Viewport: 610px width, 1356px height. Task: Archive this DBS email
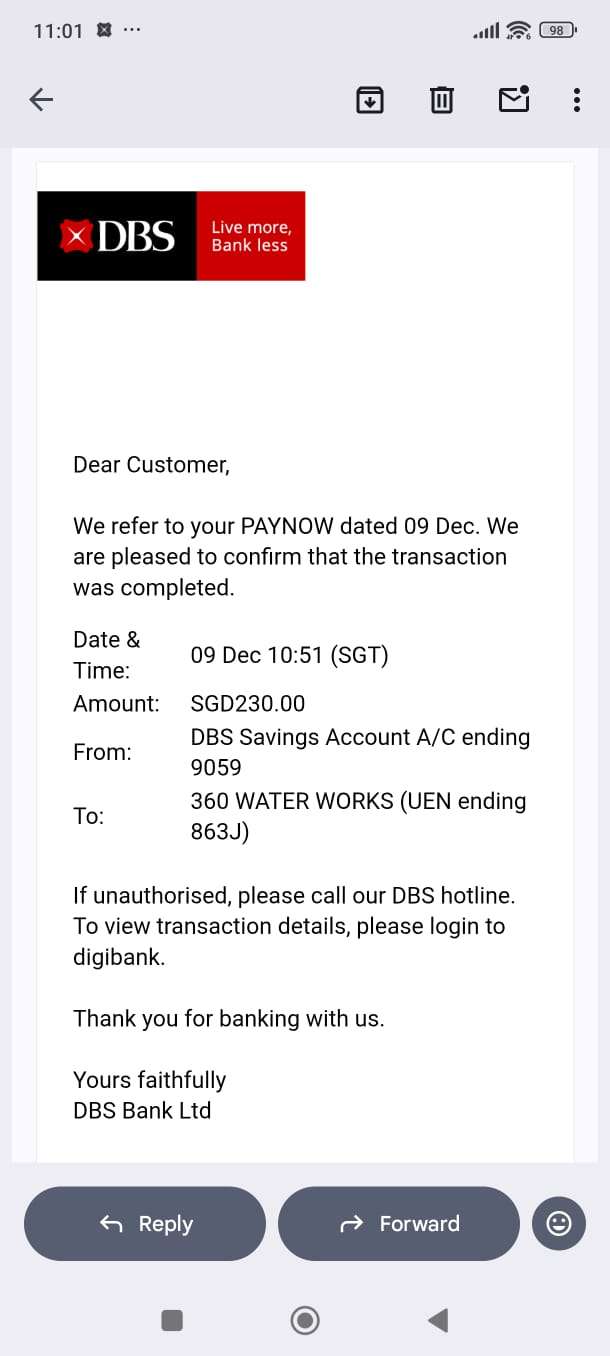(x=370, y=99)
